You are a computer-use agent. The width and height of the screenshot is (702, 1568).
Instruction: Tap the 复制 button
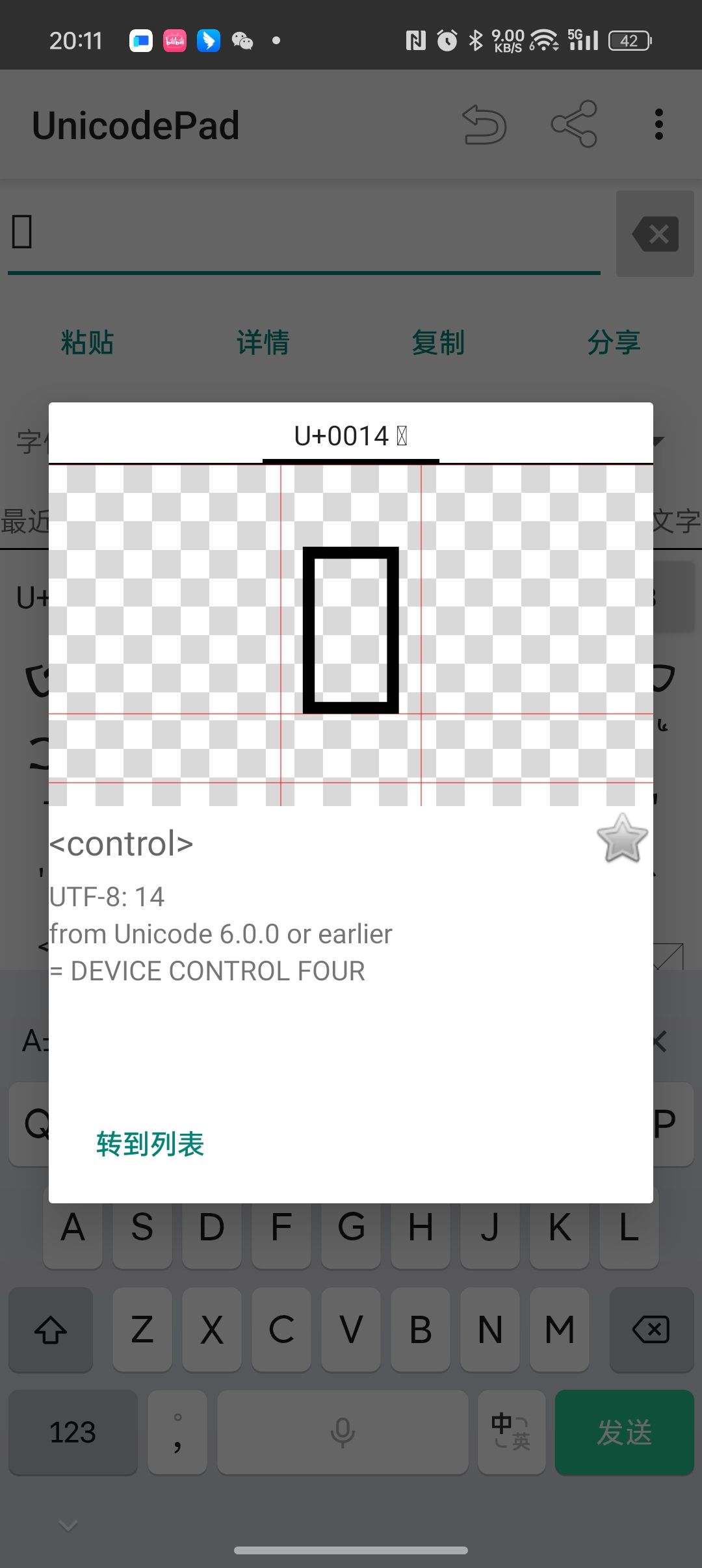(x=438, y=343)
